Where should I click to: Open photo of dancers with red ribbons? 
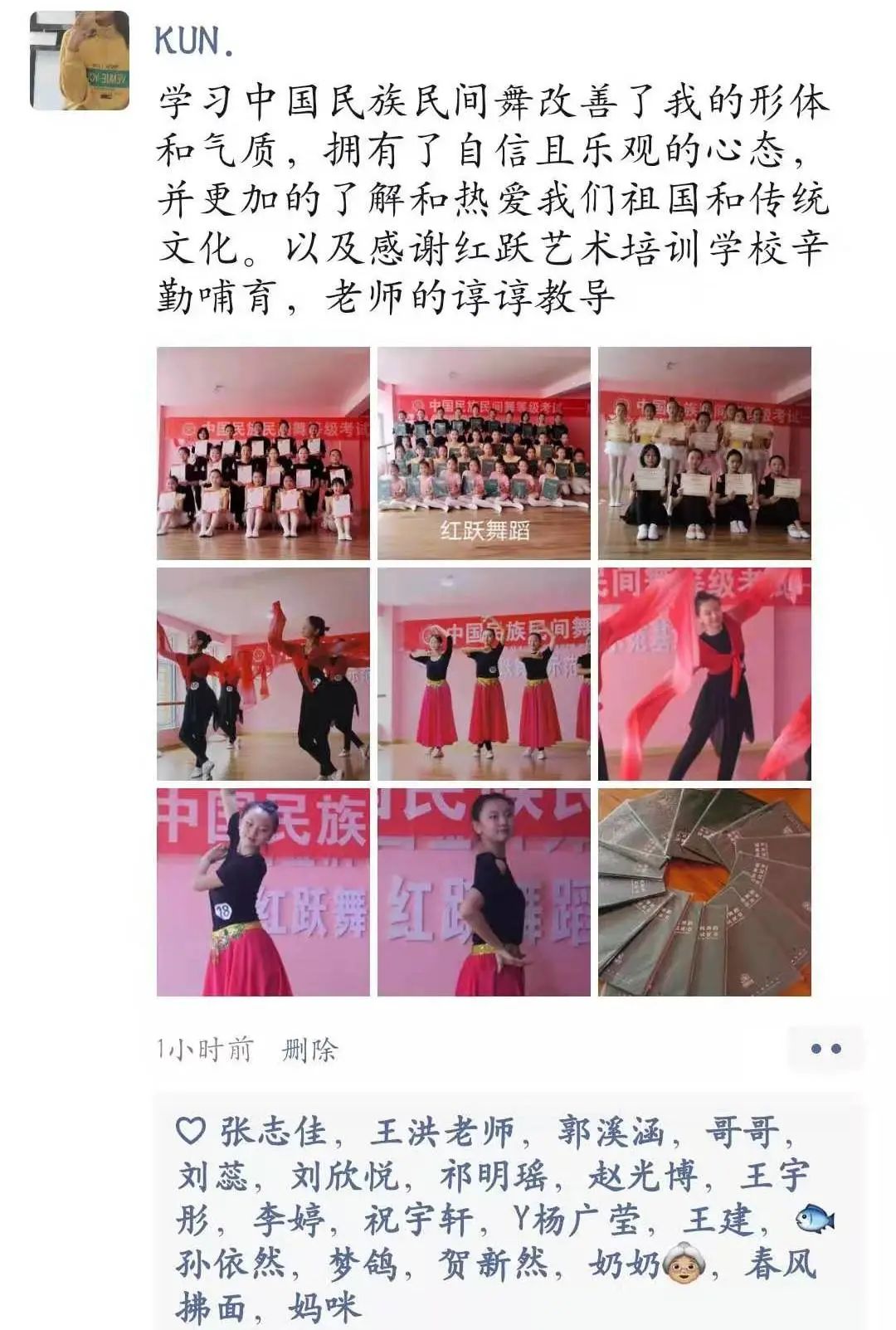(x=263, y=674)
